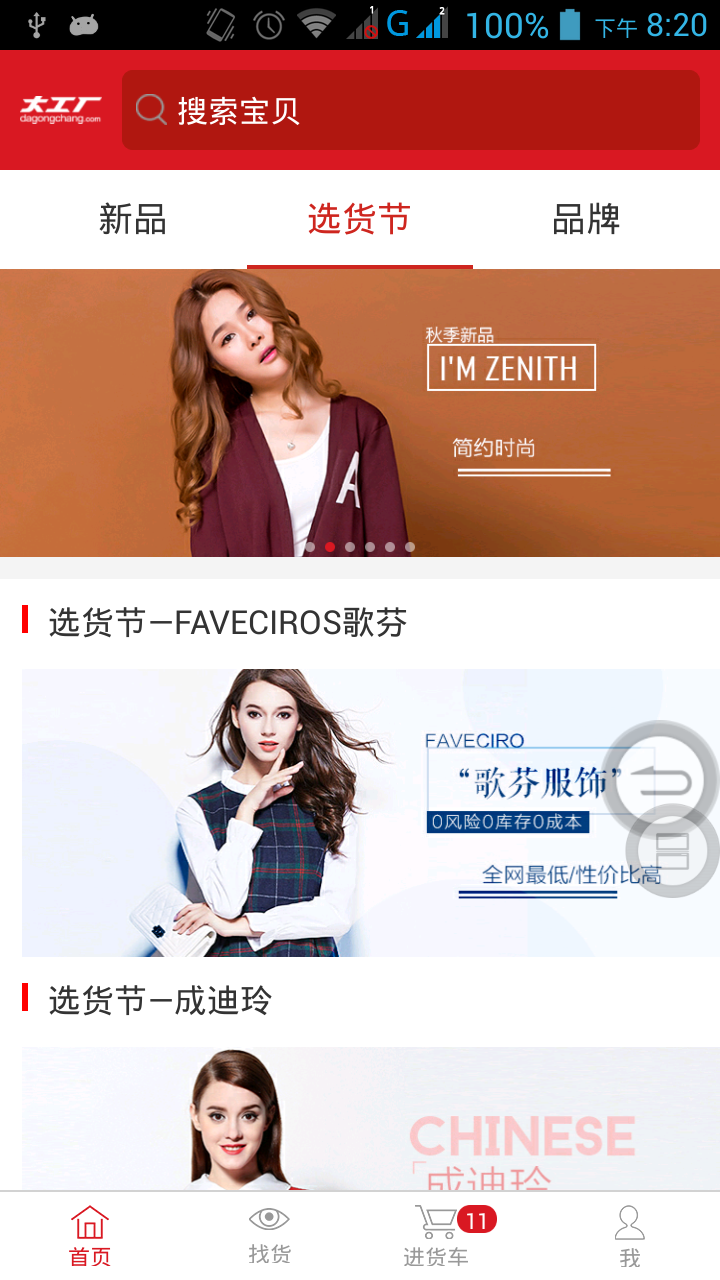Switch to the 新品 tab
Image resolution: width=720 pixels, height=1280 pixels.
pyautogui.click(x=133, y=219)
